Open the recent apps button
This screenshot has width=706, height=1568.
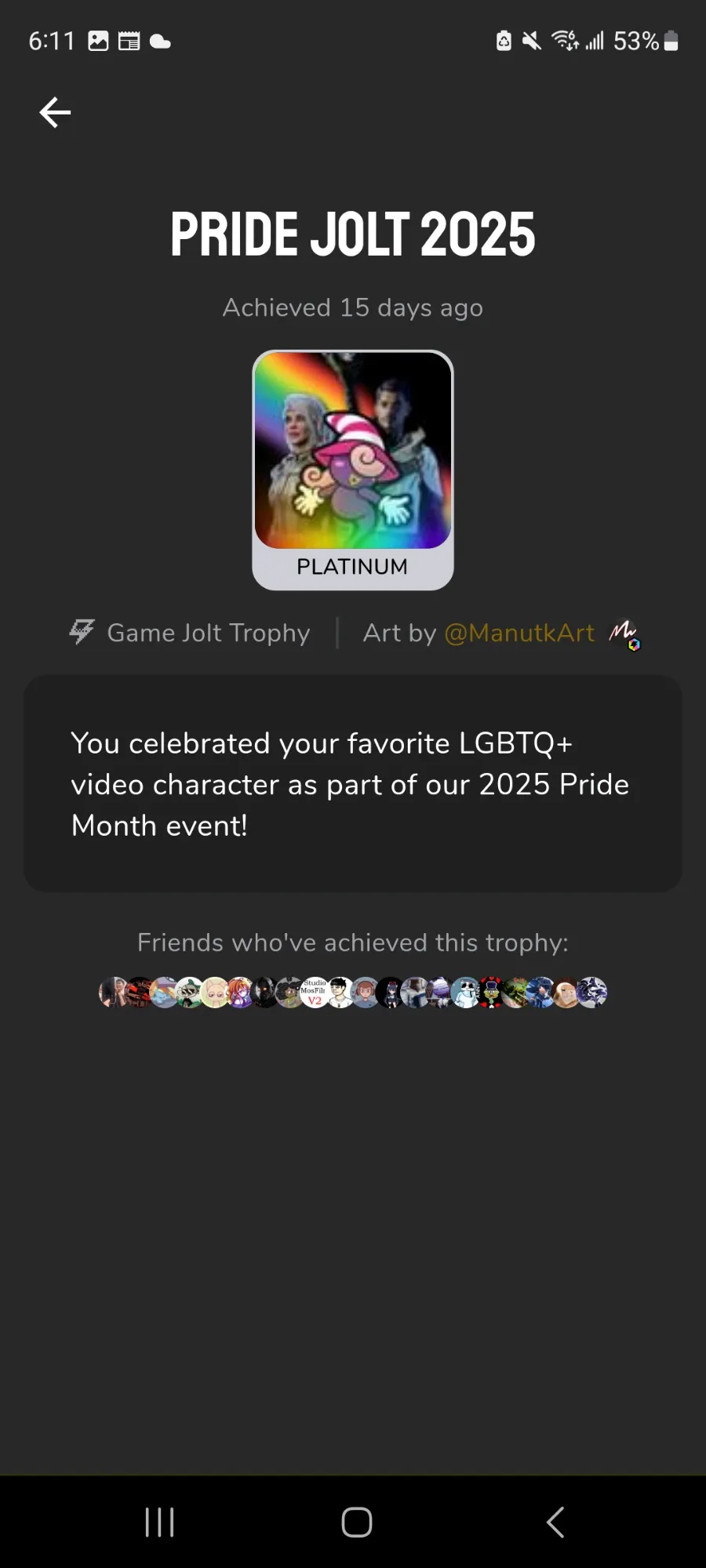tap(160, 1522)
